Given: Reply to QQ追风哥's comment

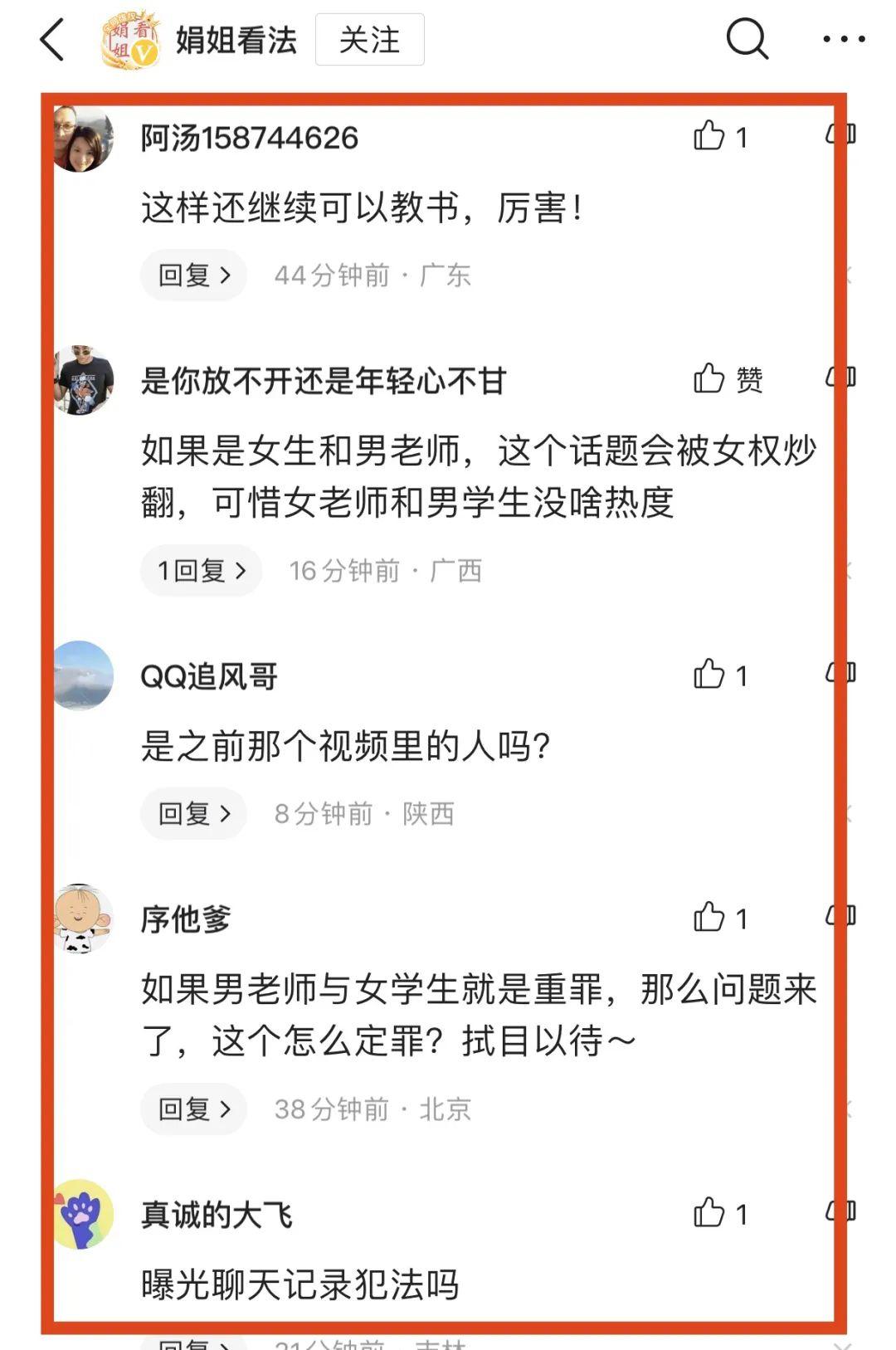Looking at the screenshot, I should [x=193, y=814].
